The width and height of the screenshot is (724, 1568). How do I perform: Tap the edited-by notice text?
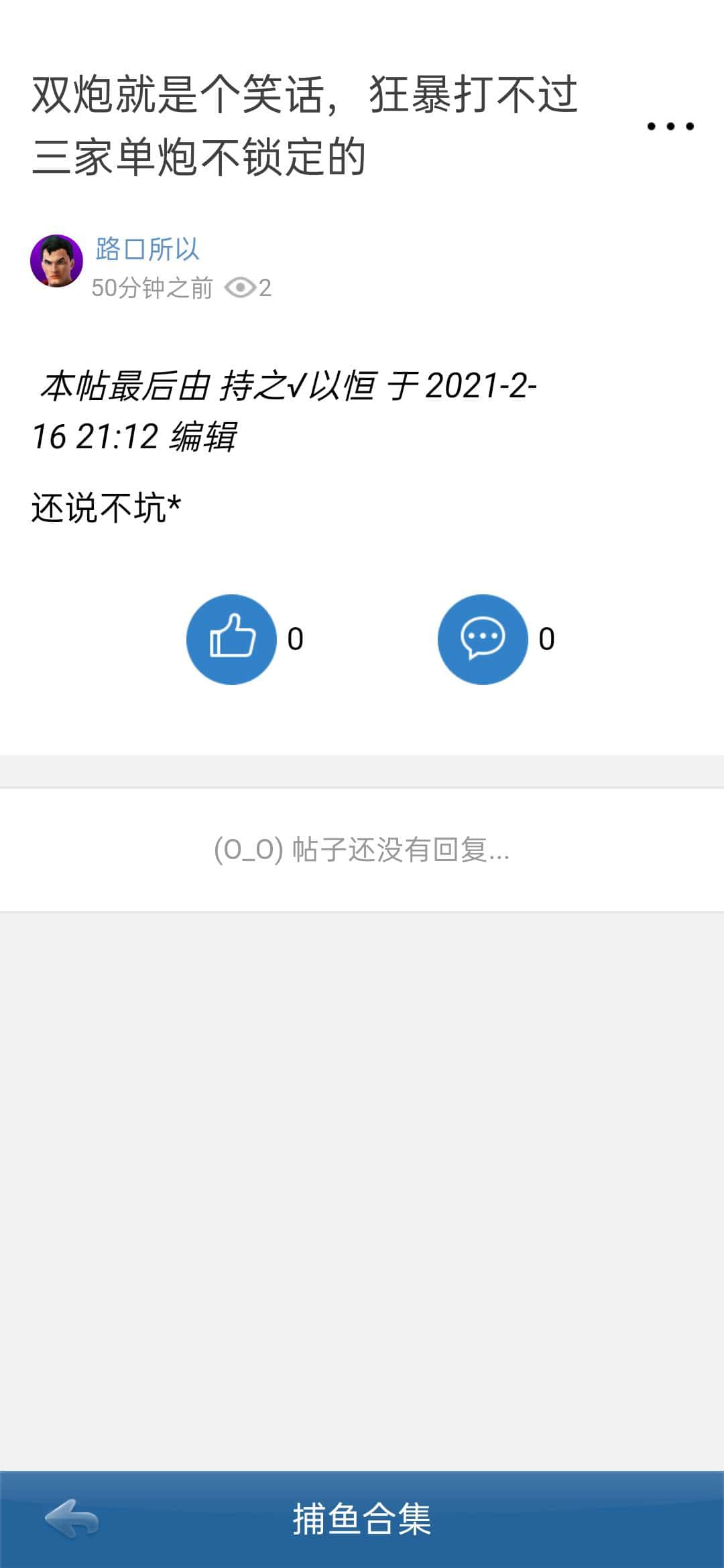(x=288, y=409)
